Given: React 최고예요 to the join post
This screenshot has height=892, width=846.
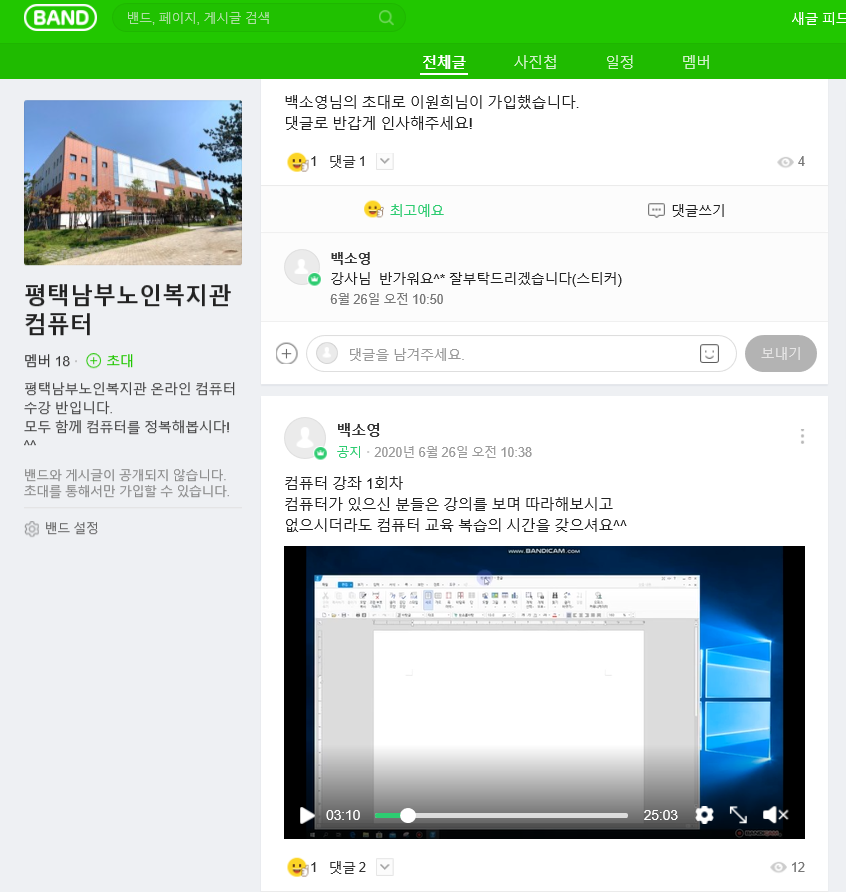Looking at the screenshot, I should tap(403, 210).
